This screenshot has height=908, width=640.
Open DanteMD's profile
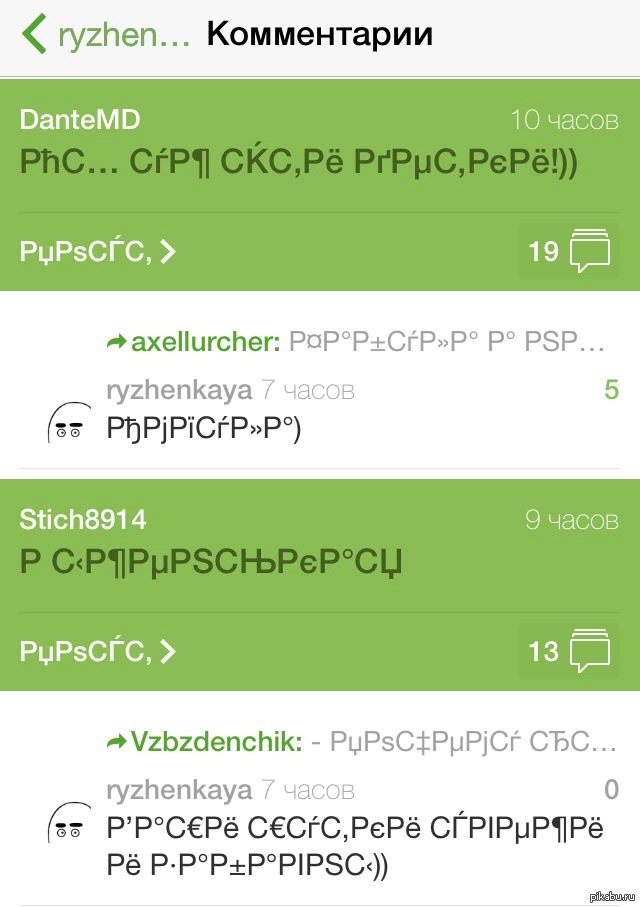tap(80, 120)
